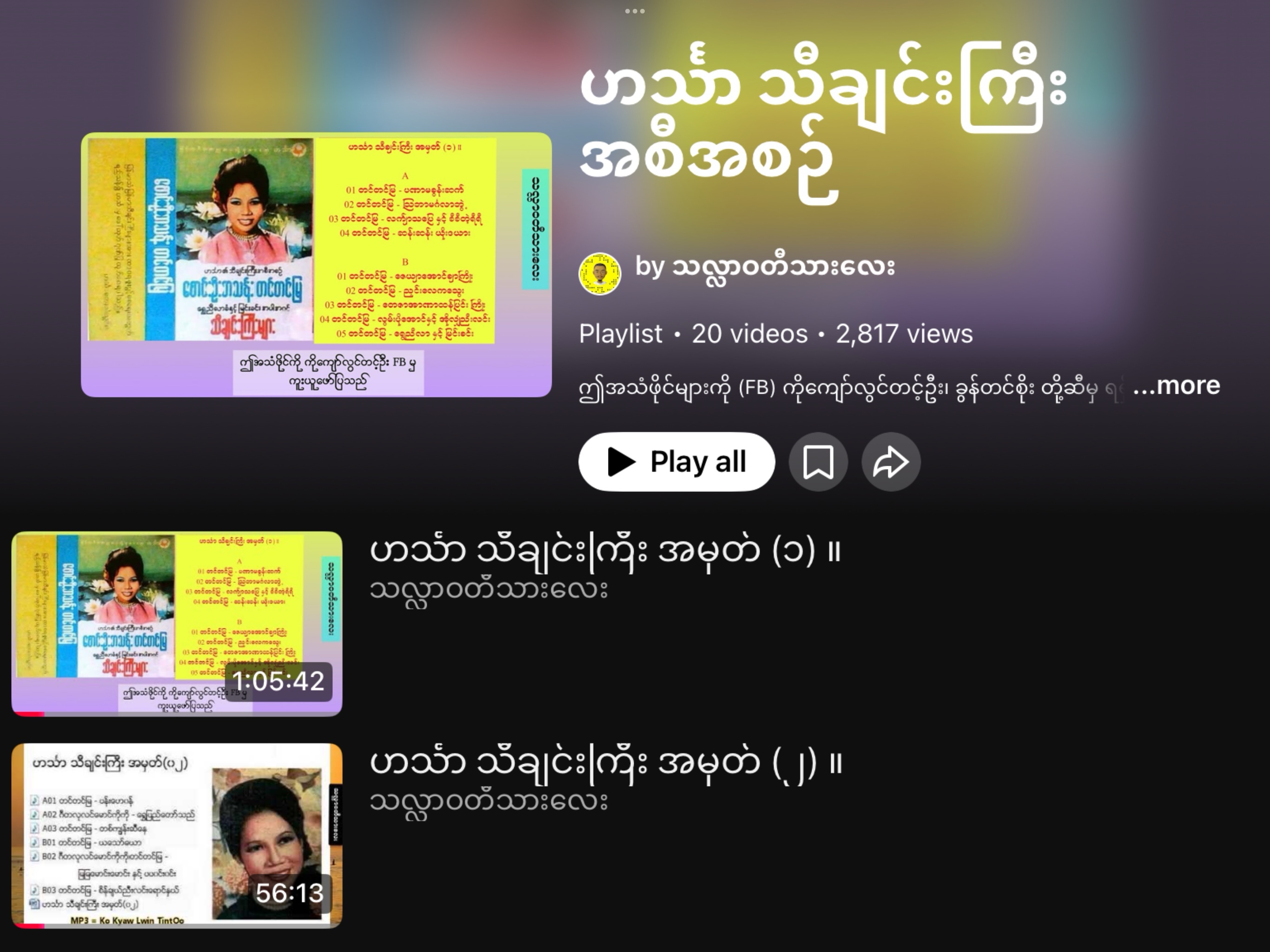The image size is (1270, 952).
Task: Expand the description with ...more
Action: coord(1177,385)
